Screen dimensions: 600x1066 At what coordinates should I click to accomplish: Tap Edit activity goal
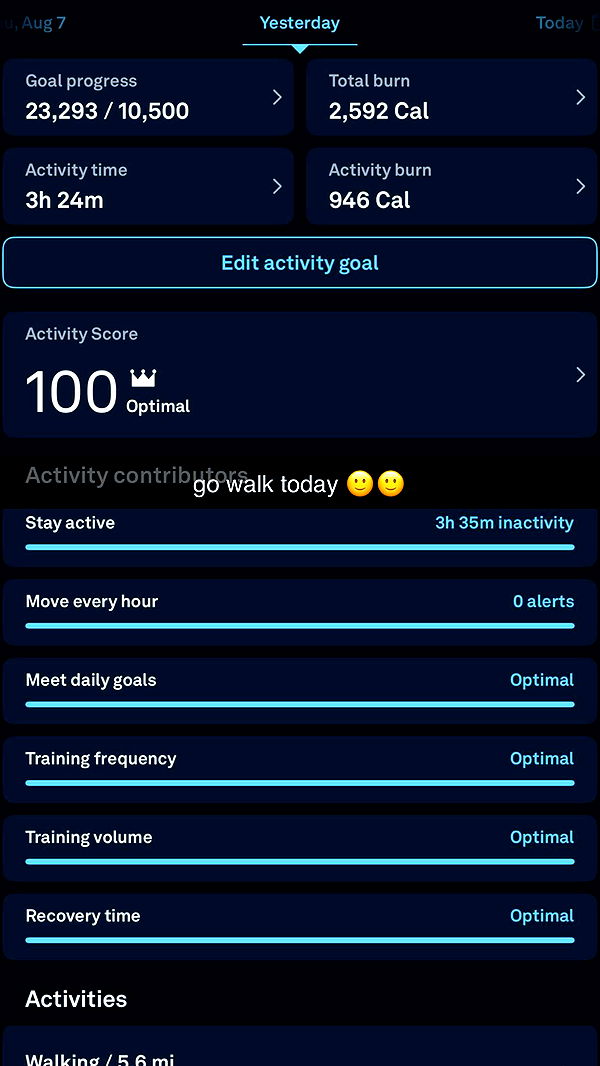300,263
